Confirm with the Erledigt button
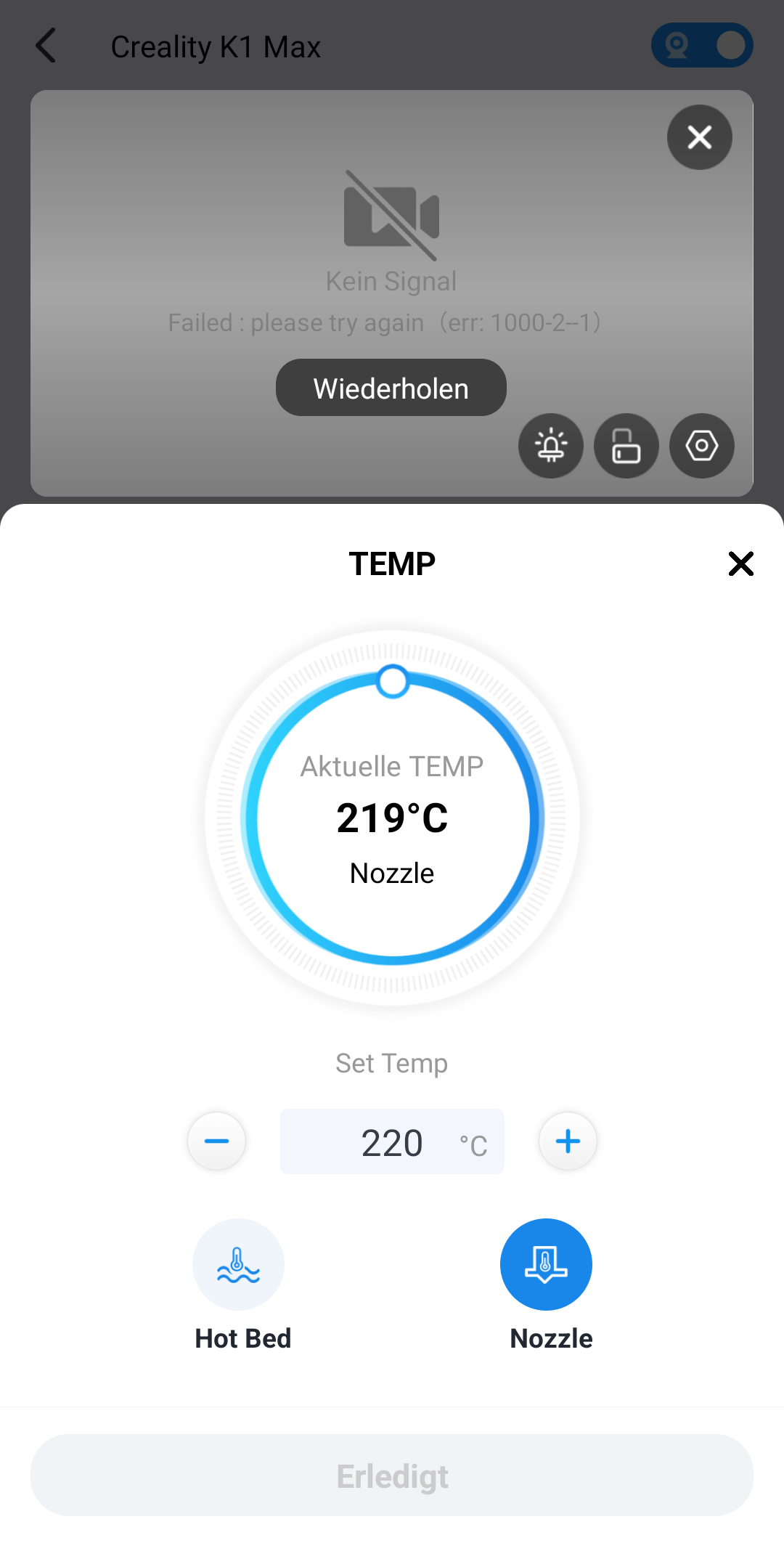This screenshot has width=784, height=1543. 392,1475
